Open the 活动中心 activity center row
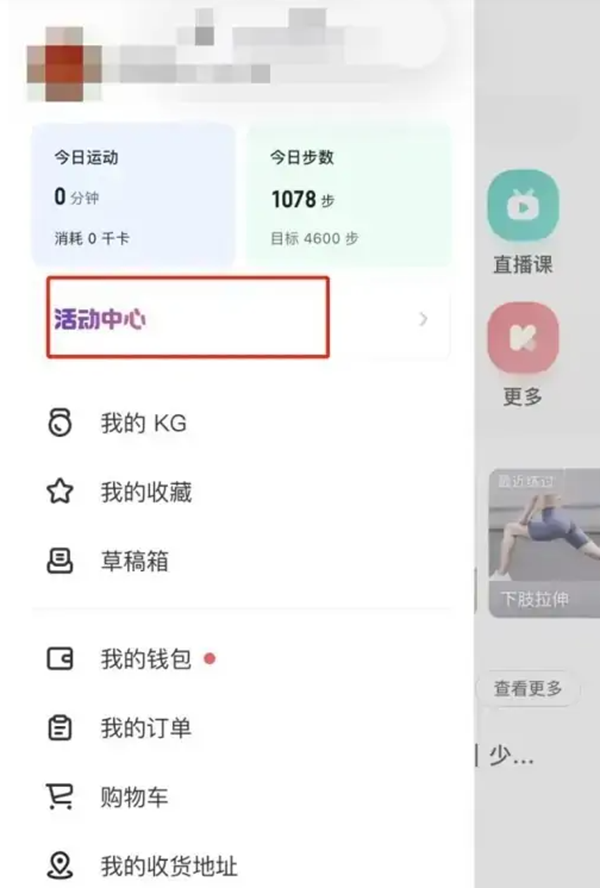The width and height of the screenshot is (600, 888). [240, 320]
